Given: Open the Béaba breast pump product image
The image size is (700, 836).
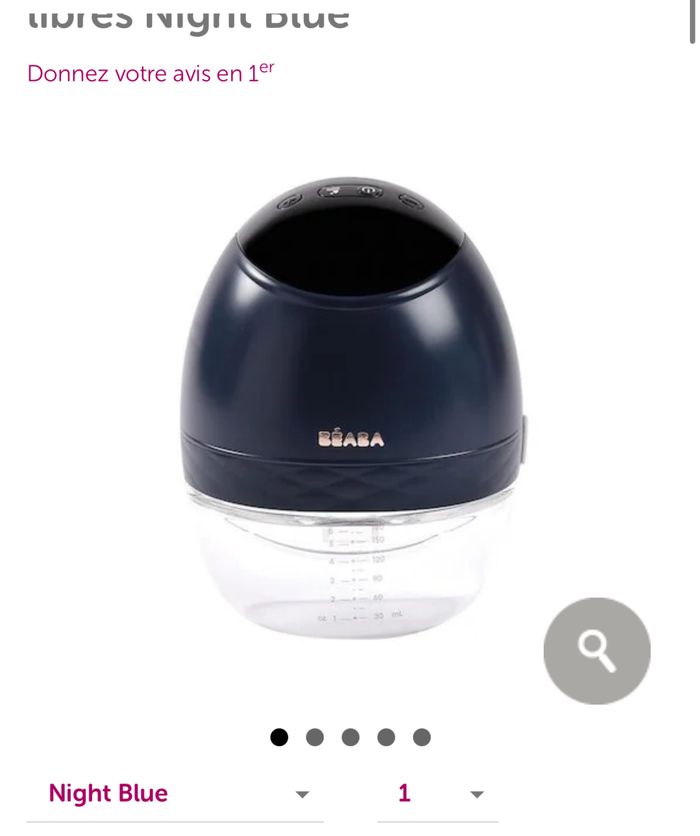Looking at the screenshot, I should tap(352, 410).
